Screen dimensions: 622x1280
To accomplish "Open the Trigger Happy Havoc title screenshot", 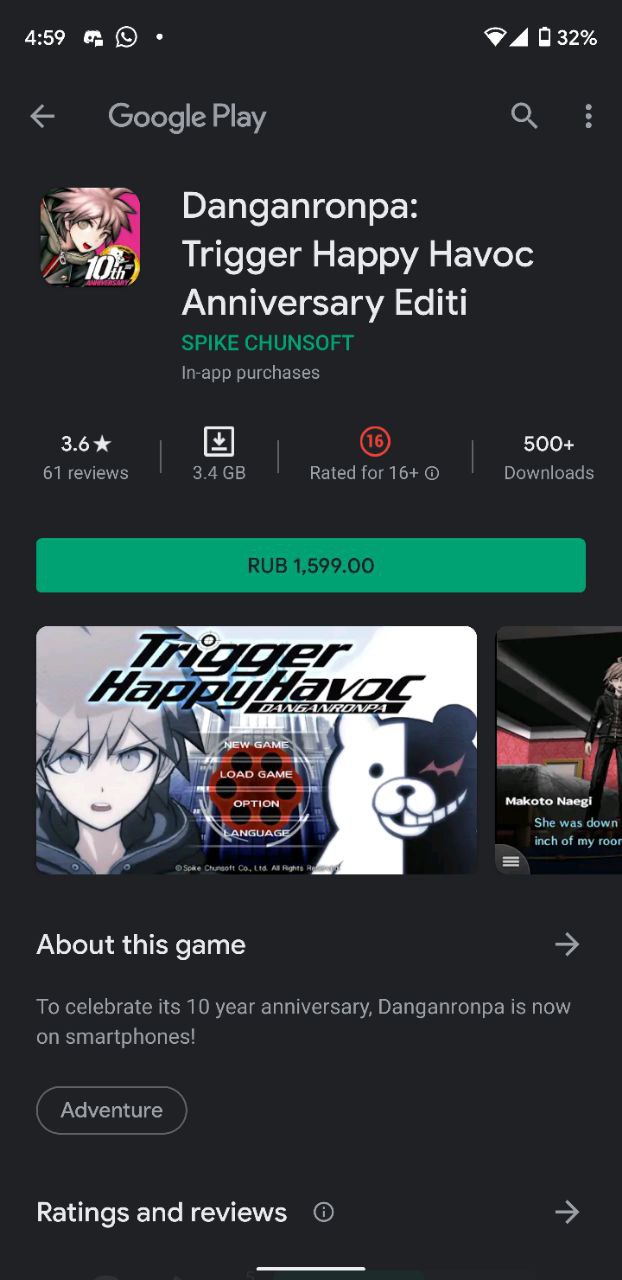I will coord(256,750).
